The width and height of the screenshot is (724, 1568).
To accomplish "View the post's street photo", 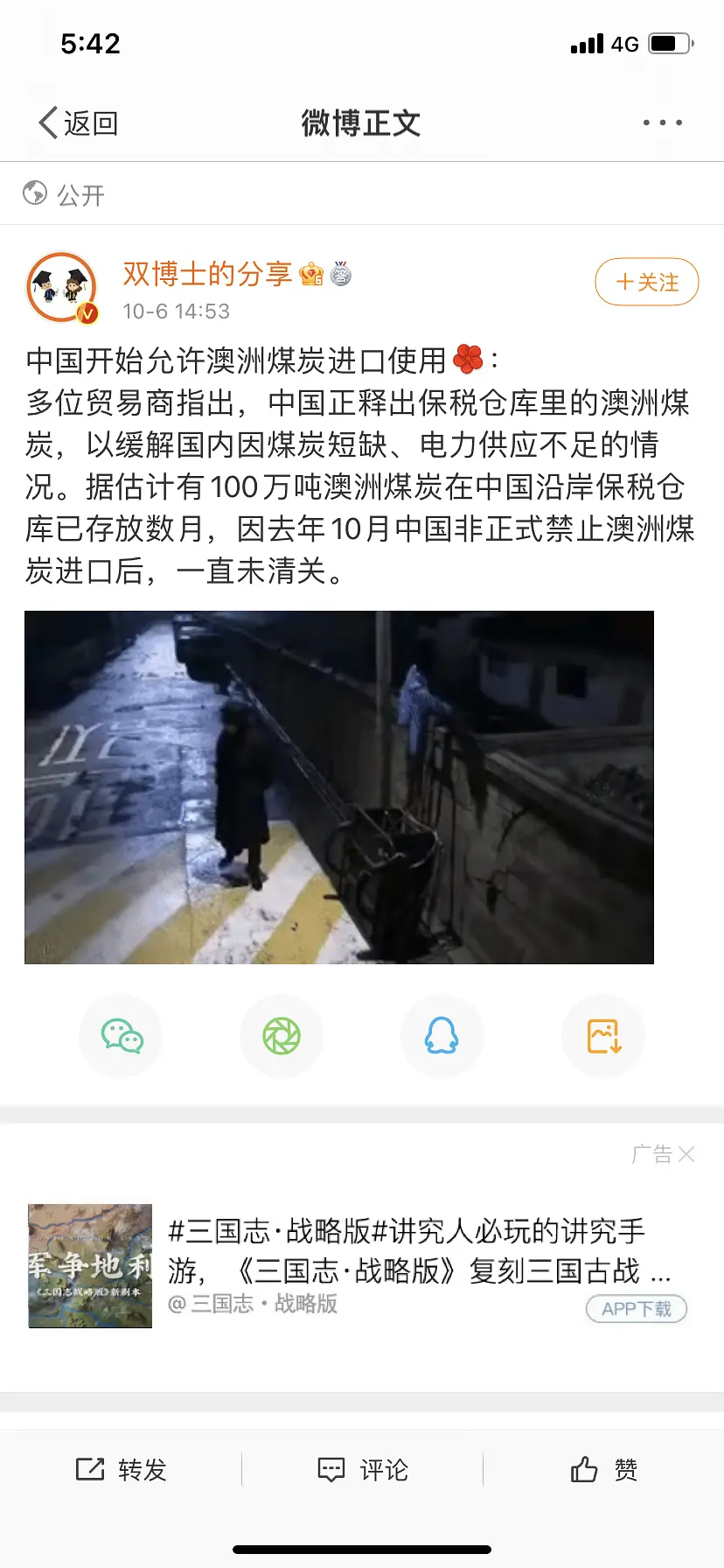I will [339, 787].
